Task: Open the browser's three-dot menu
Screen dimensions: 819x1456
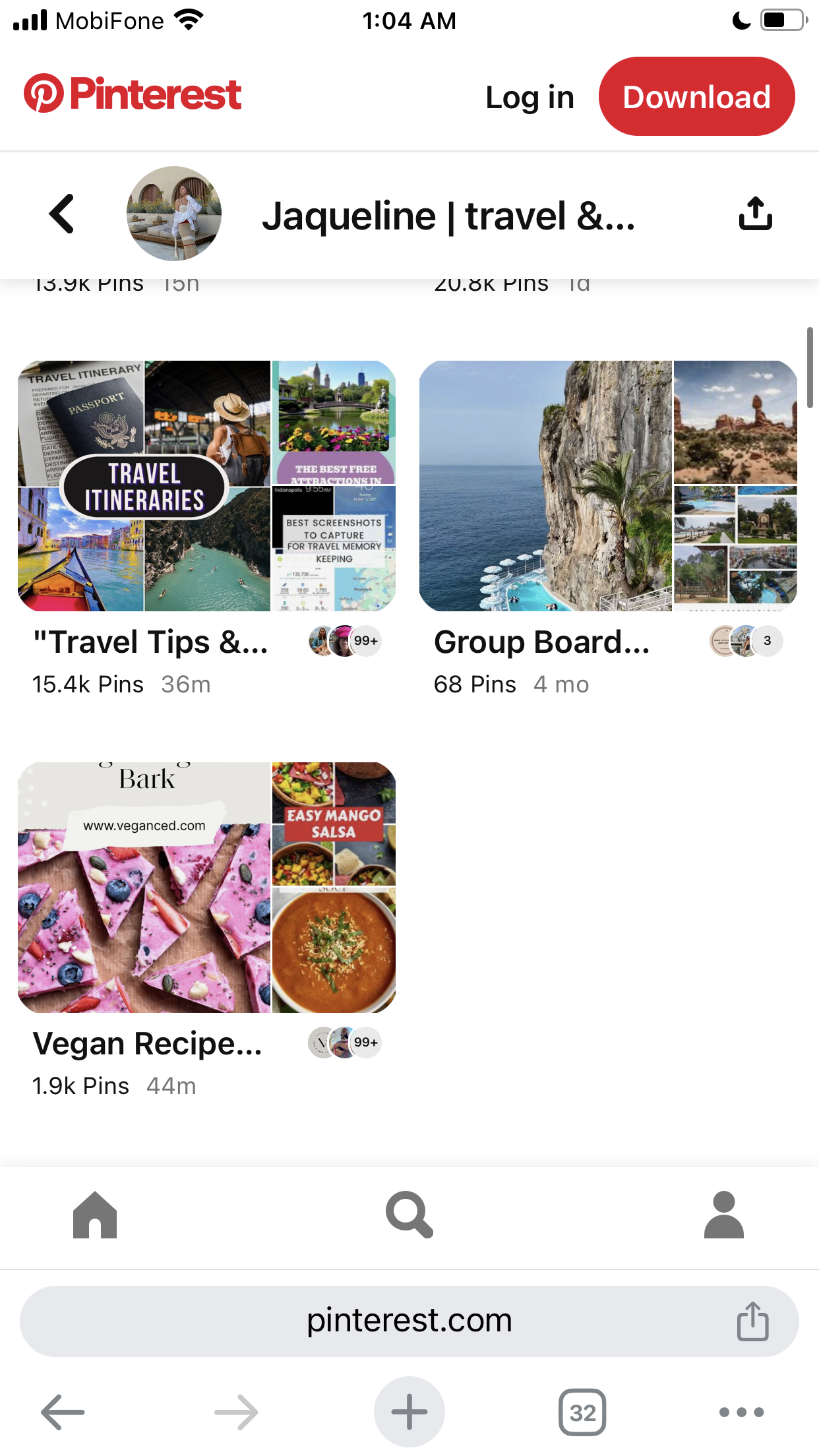Action: pyautogui.click(x=741, y=1412)
